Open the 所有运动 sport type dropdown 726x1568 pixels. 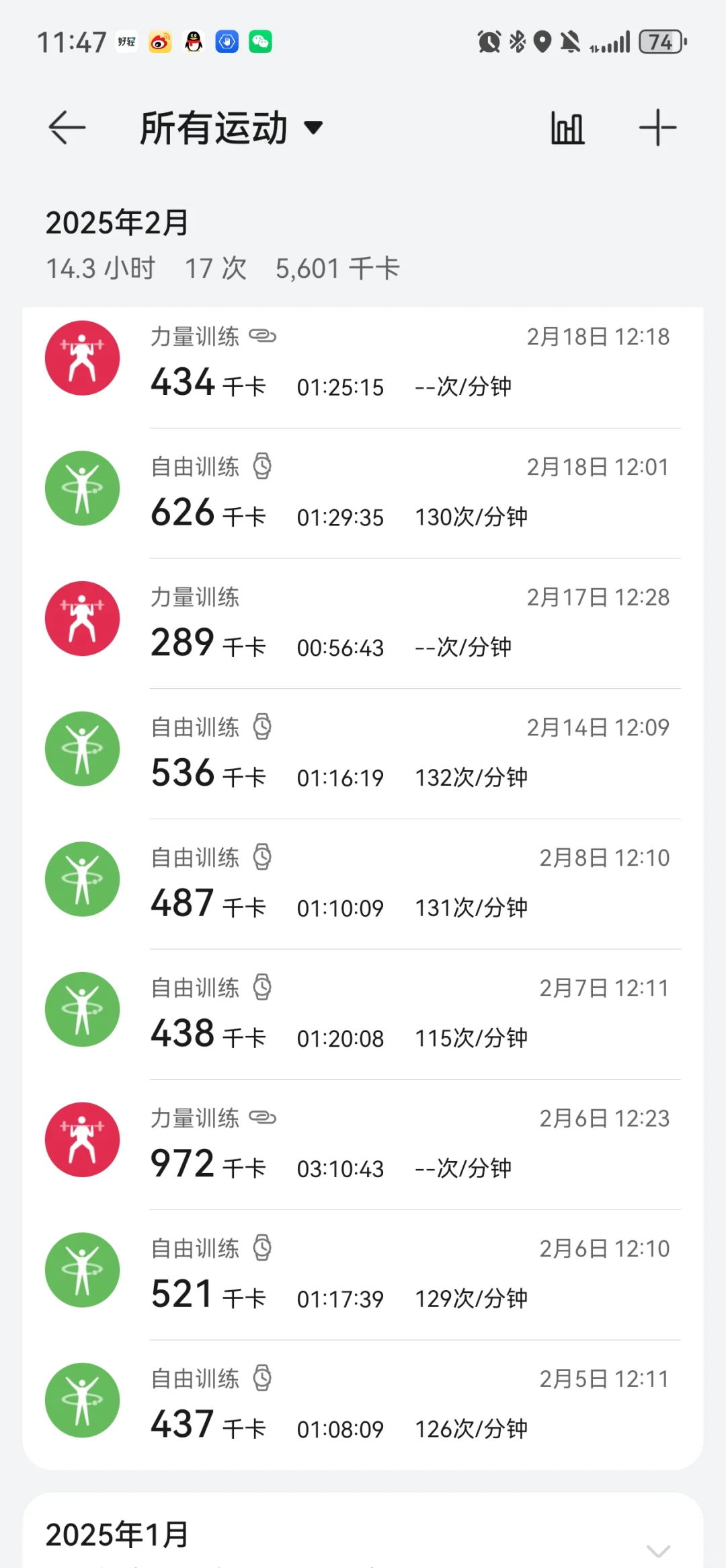tap(231, 128)
